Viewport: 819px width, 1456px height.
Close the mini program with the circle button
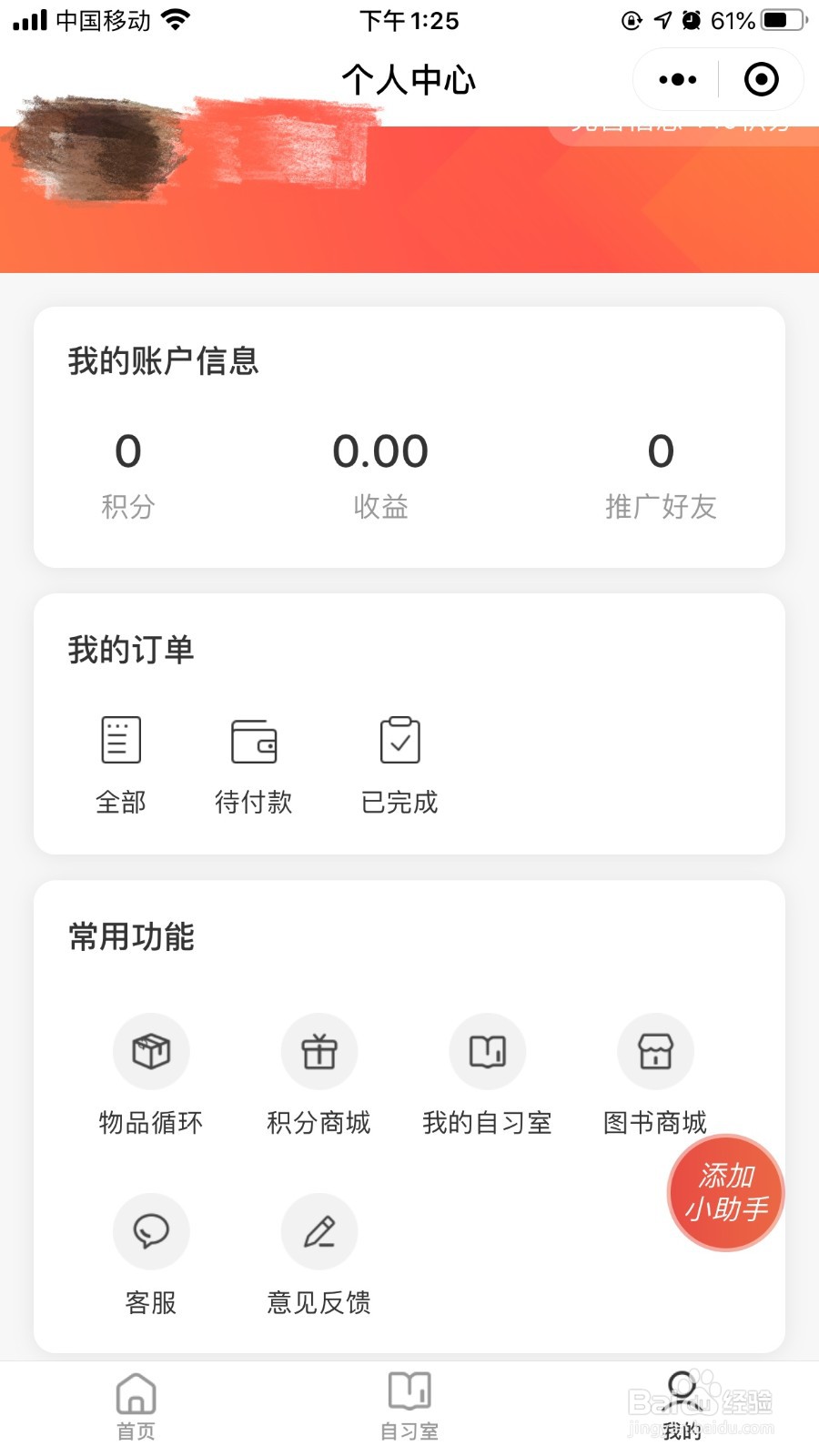[761, 80]
